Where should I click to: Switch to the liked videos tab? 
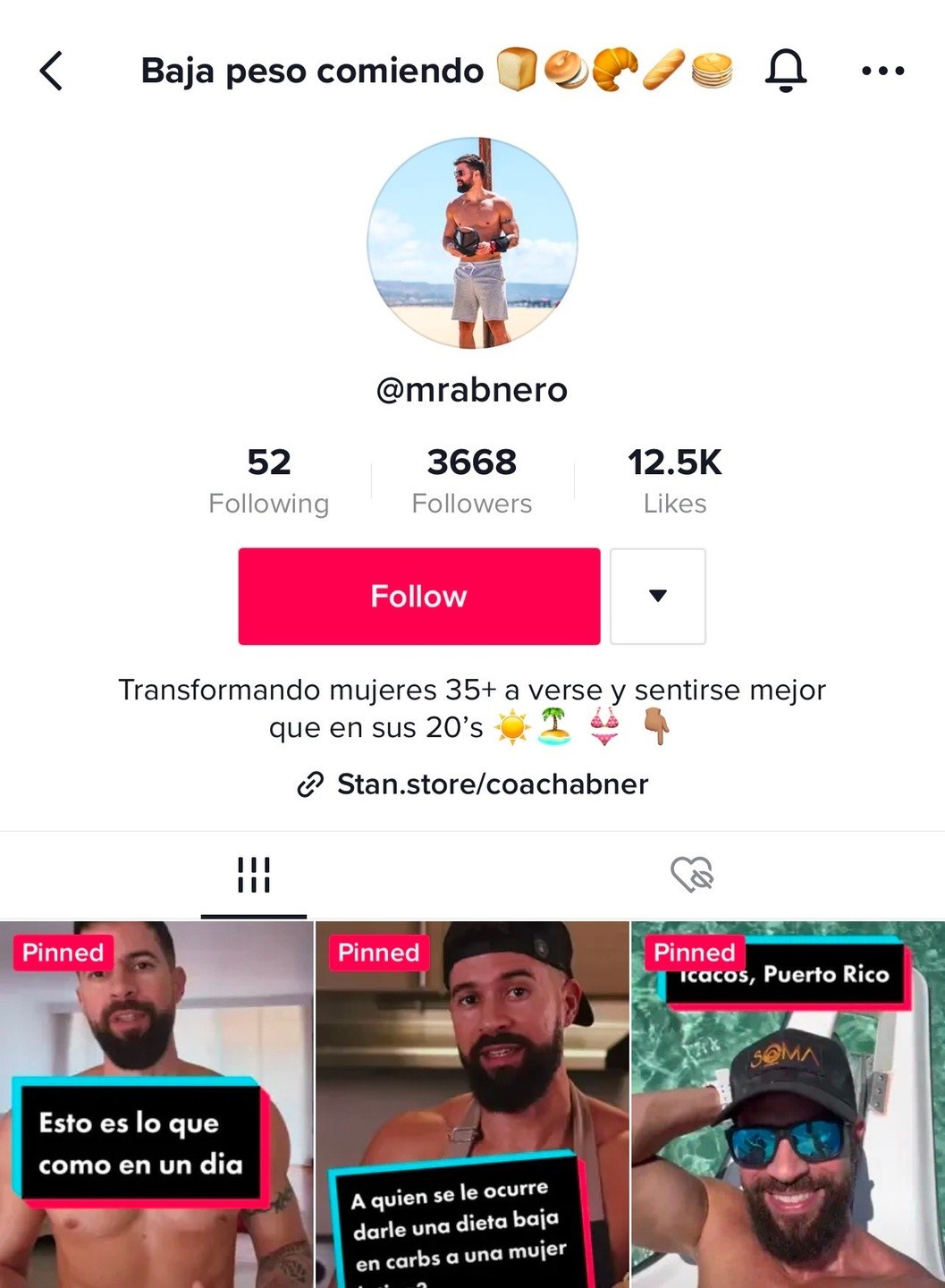pos(691,875)
